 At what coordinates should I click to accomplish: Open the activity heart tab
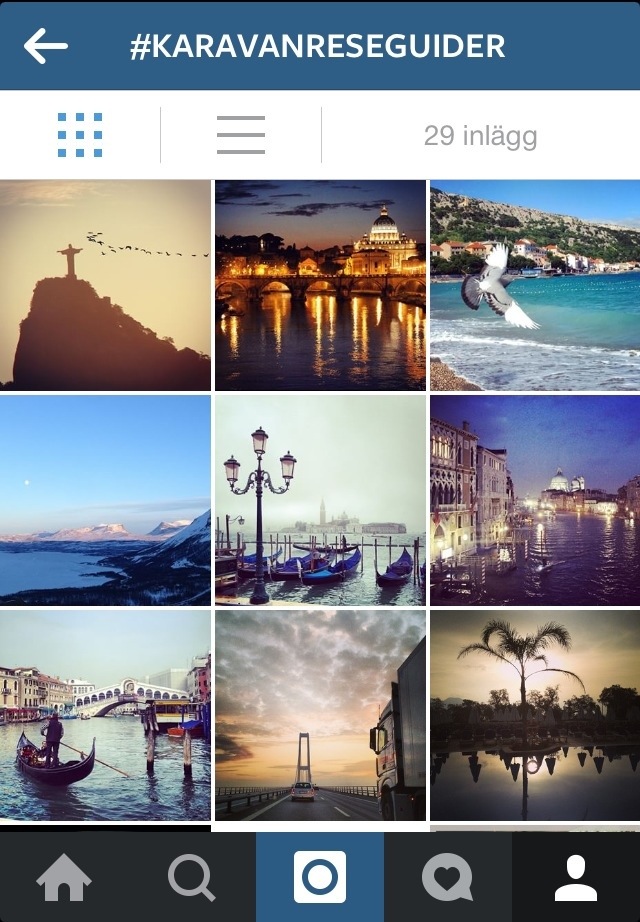(x=447, y=877)
